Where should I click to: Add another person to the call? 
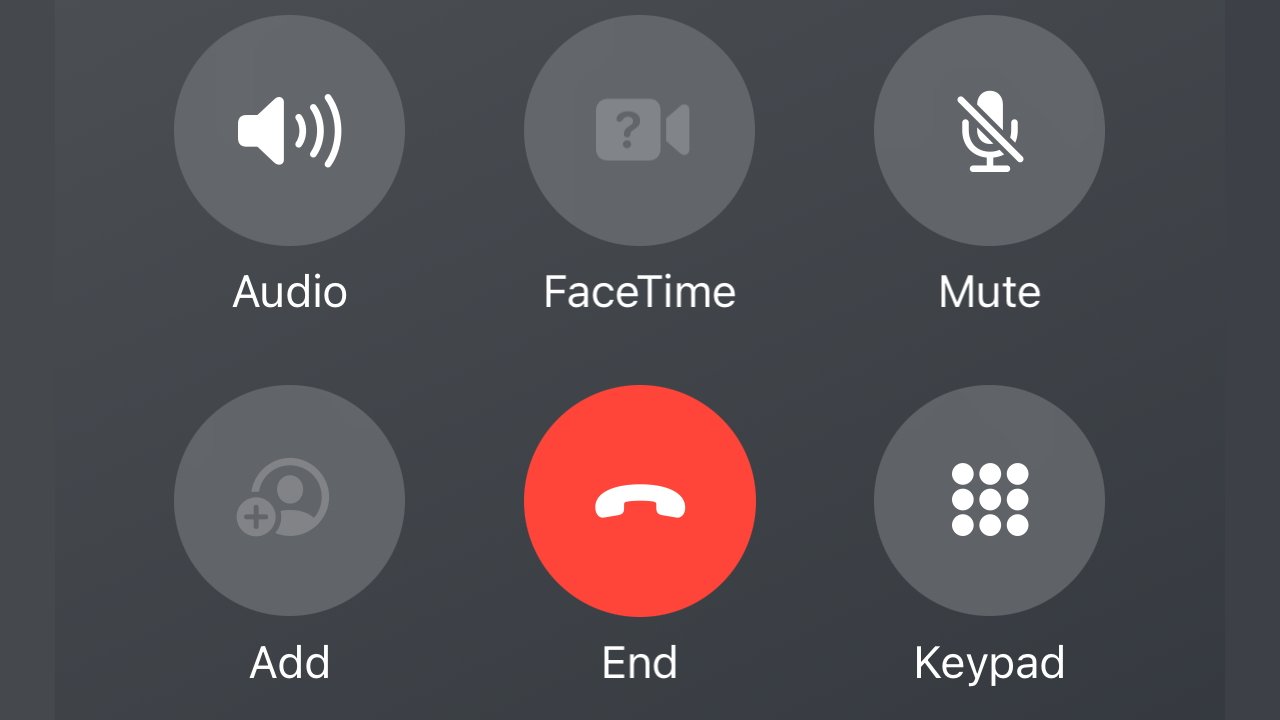coord(289,500)
